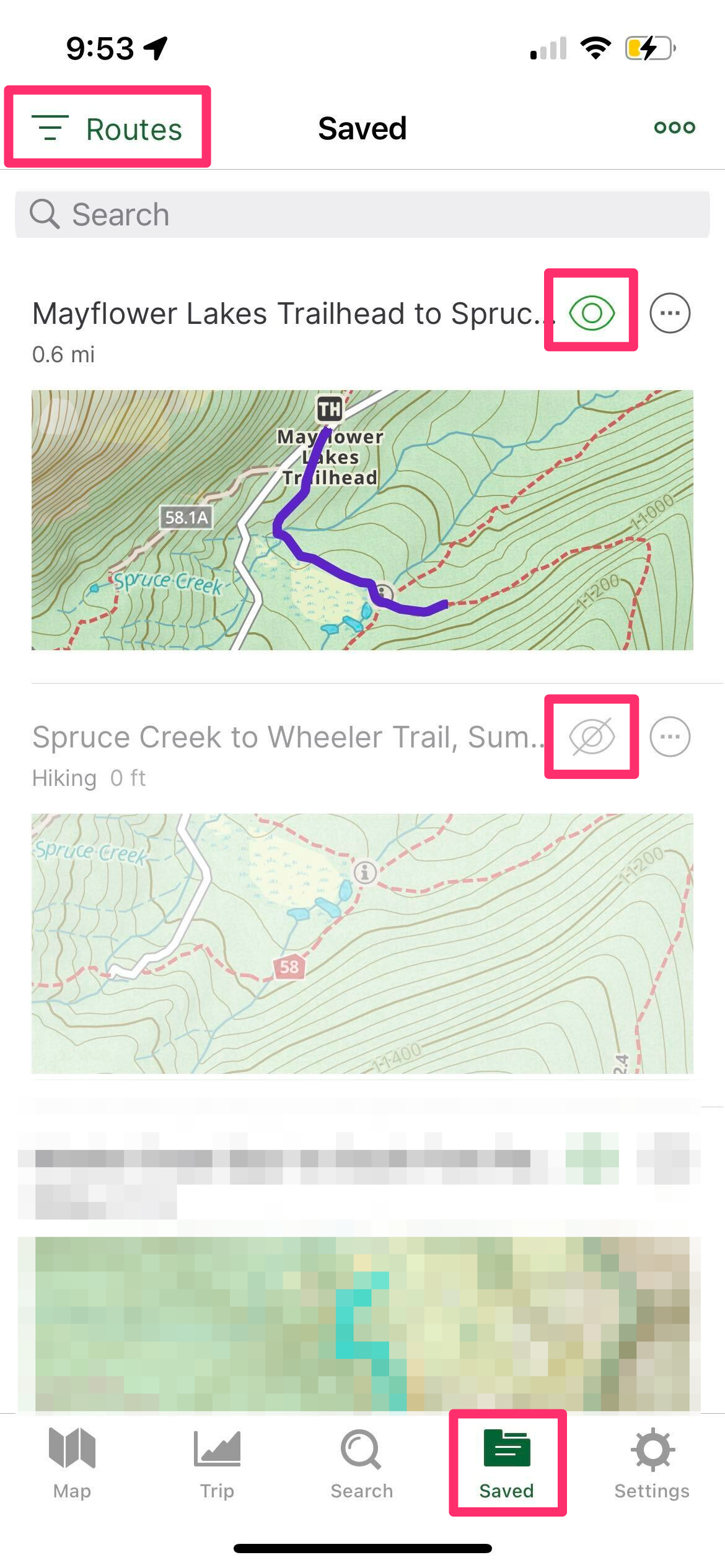Open Spruce Creek to Wheeler Trail map preview
The height and width of the screenshot is (1568, 725).
point(362,943)
